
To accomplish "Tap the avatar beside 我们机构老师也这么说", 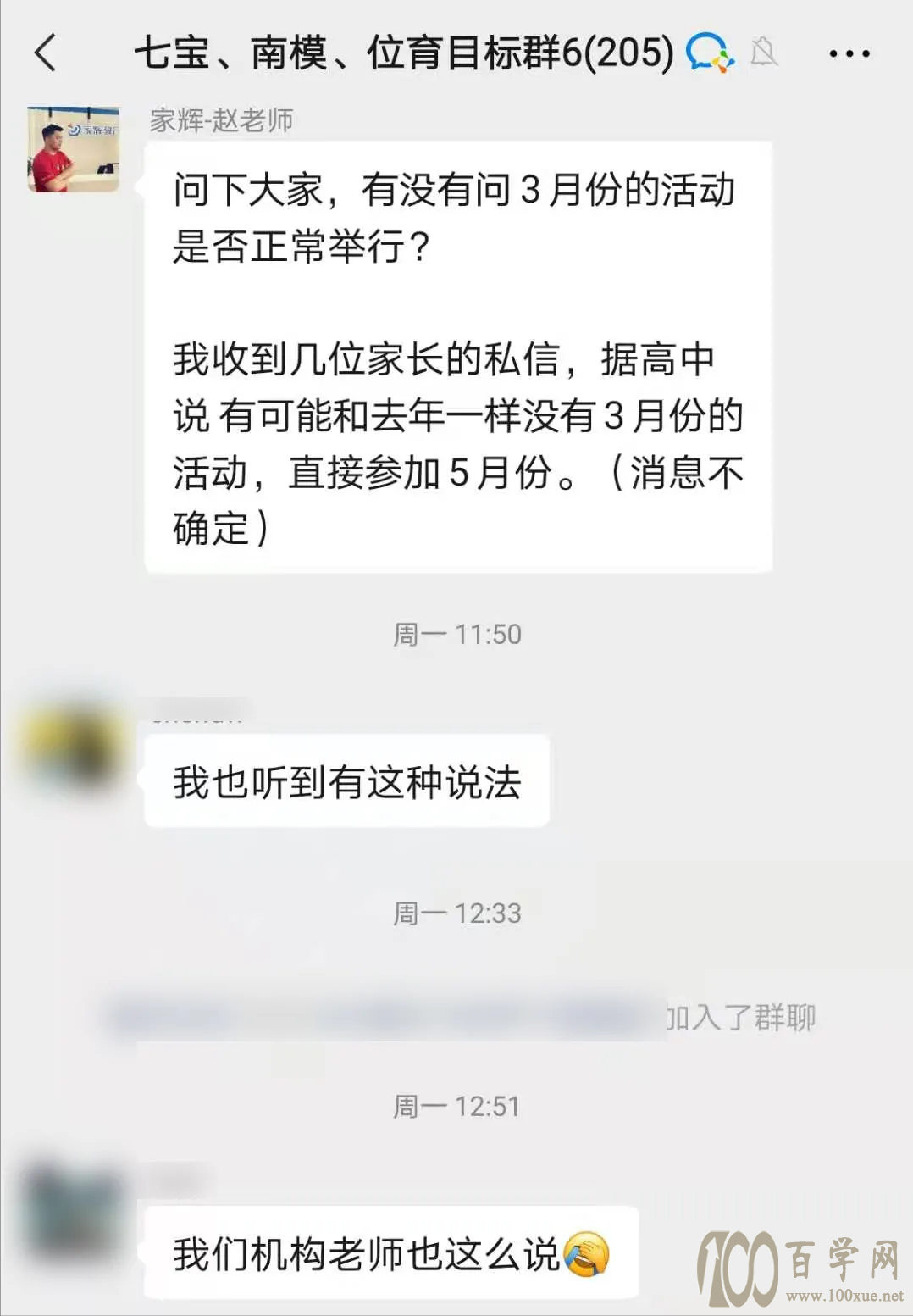I will click(72, 1213).
